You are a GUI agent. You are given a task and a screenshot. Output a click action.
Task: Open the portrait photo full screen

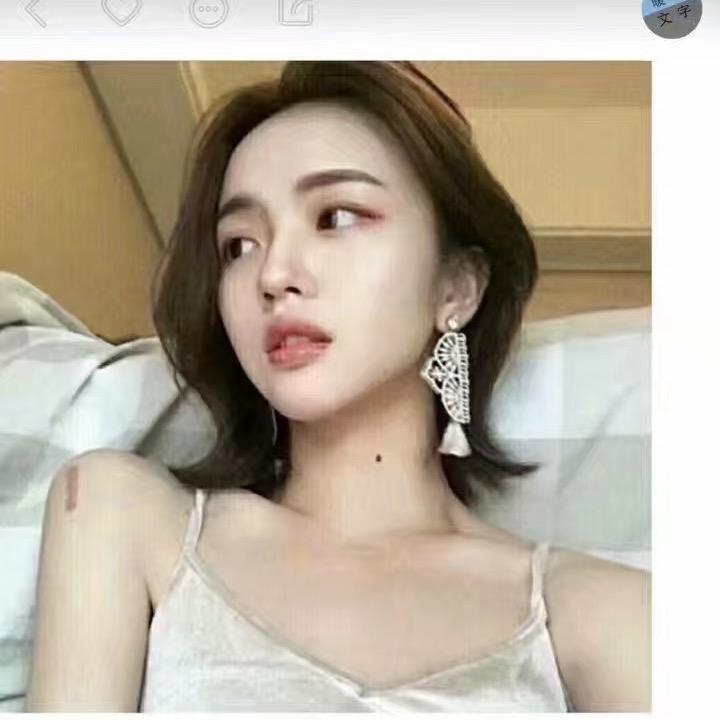326,386
